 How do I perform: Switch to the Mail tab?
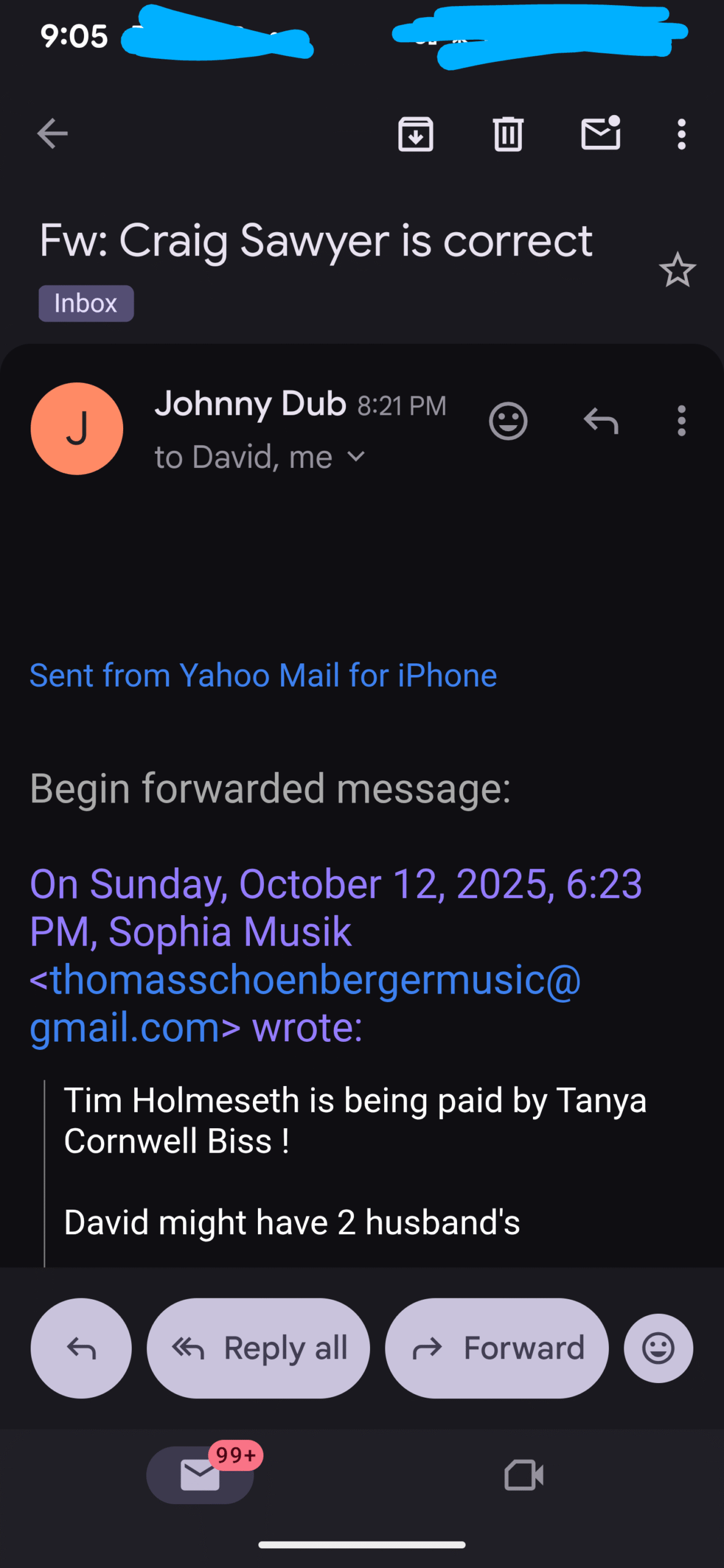tap(200, 1474)
